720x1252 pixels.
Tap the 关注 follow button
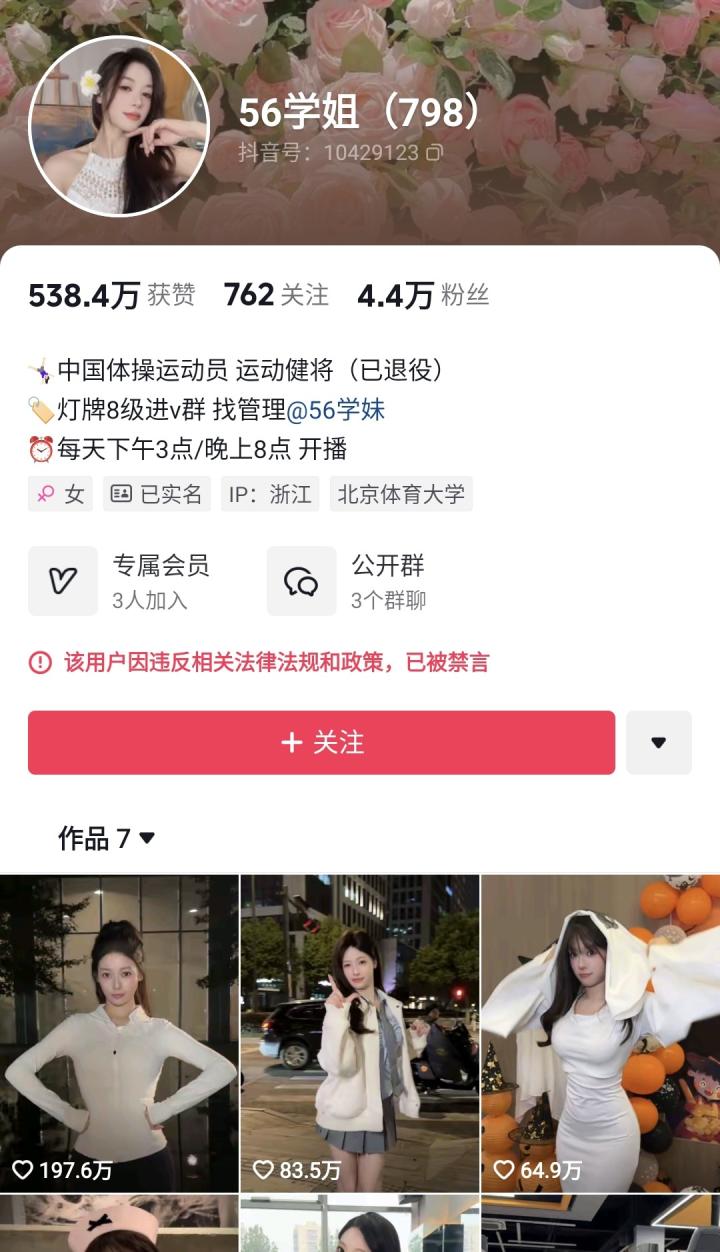pyautogui.click(x=321, y=742)
